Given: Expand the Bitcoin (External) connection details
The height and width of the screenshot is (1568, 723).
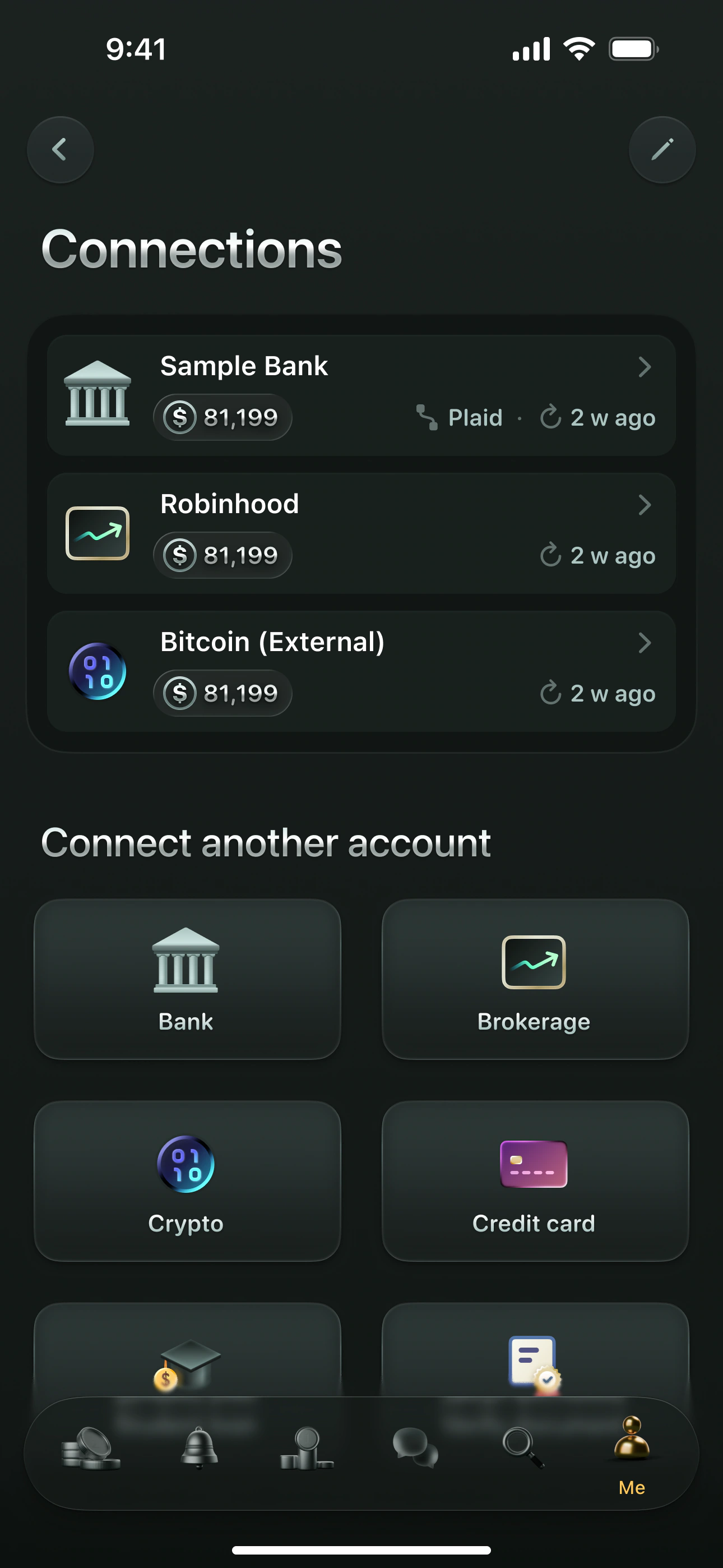Looking at the screenshot, I should coord(645,643).
